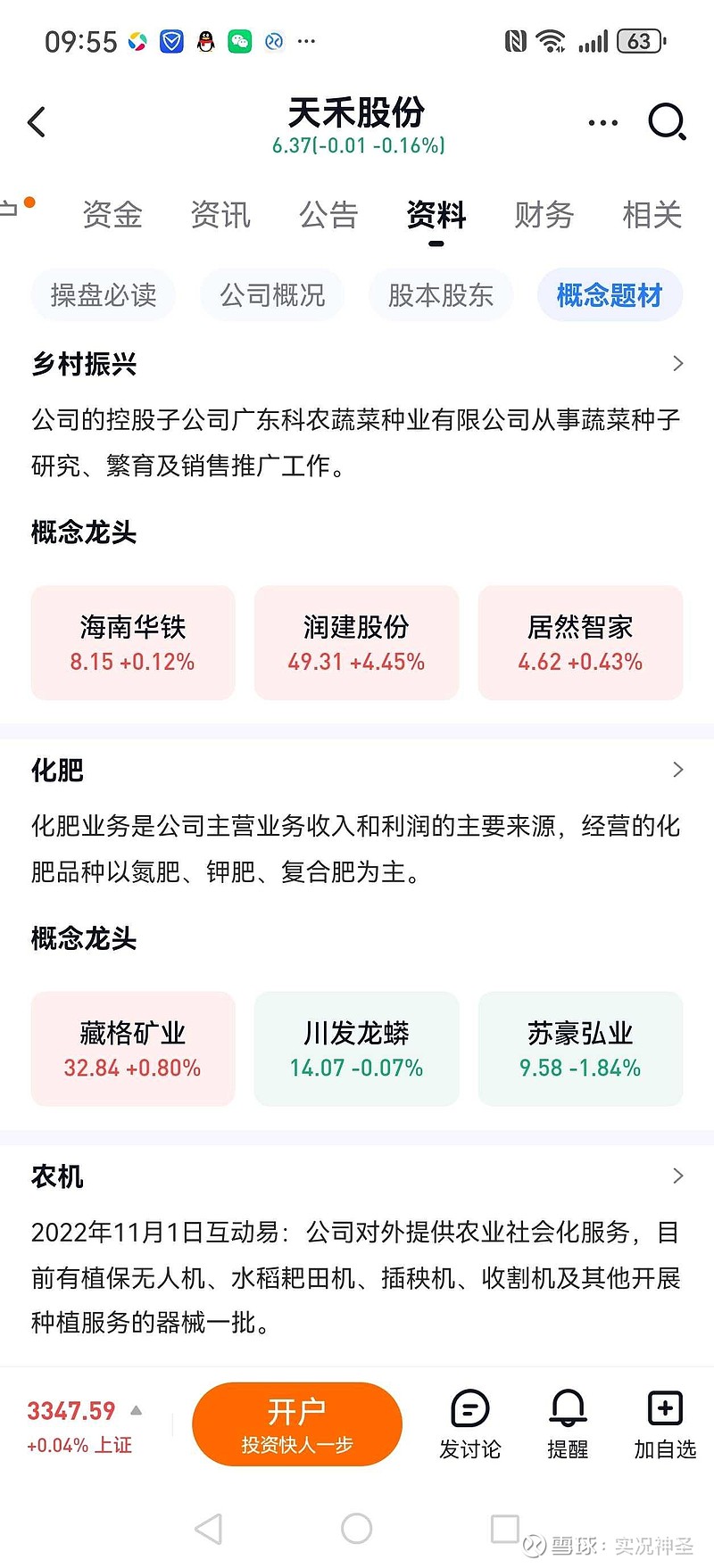This screenshot has height=1568, width=714.
Task: Expand the 乡村振兴 concept details
Action: [x=677, y=363]
